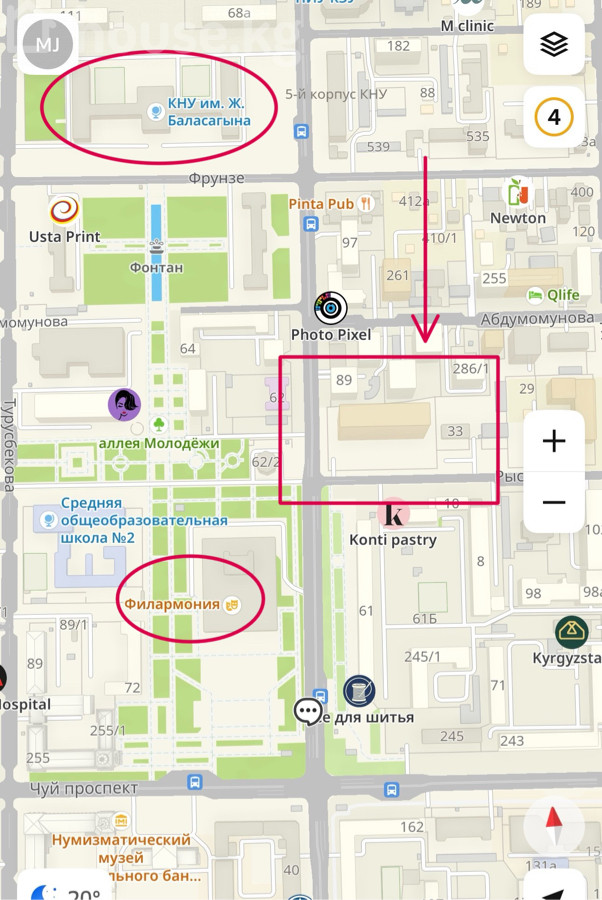Select the Newton place marker
The height and width of the screenshot is (900, 602).
[x=517, y=192]
